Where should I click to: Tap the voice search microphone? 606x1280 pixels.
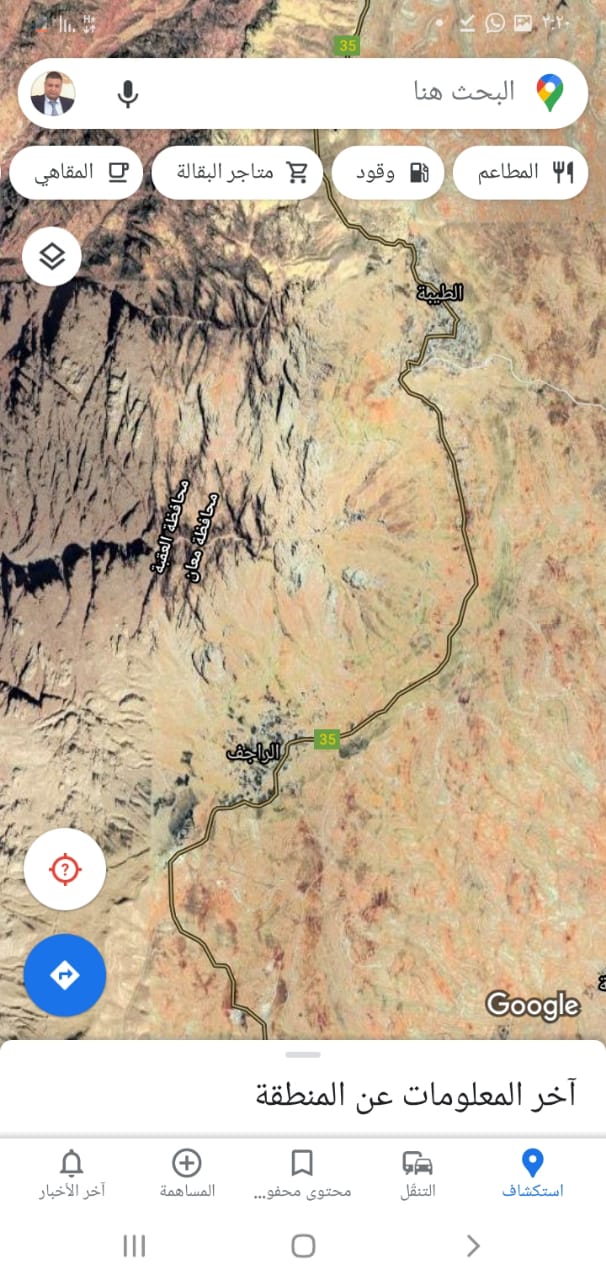(127, 94)
